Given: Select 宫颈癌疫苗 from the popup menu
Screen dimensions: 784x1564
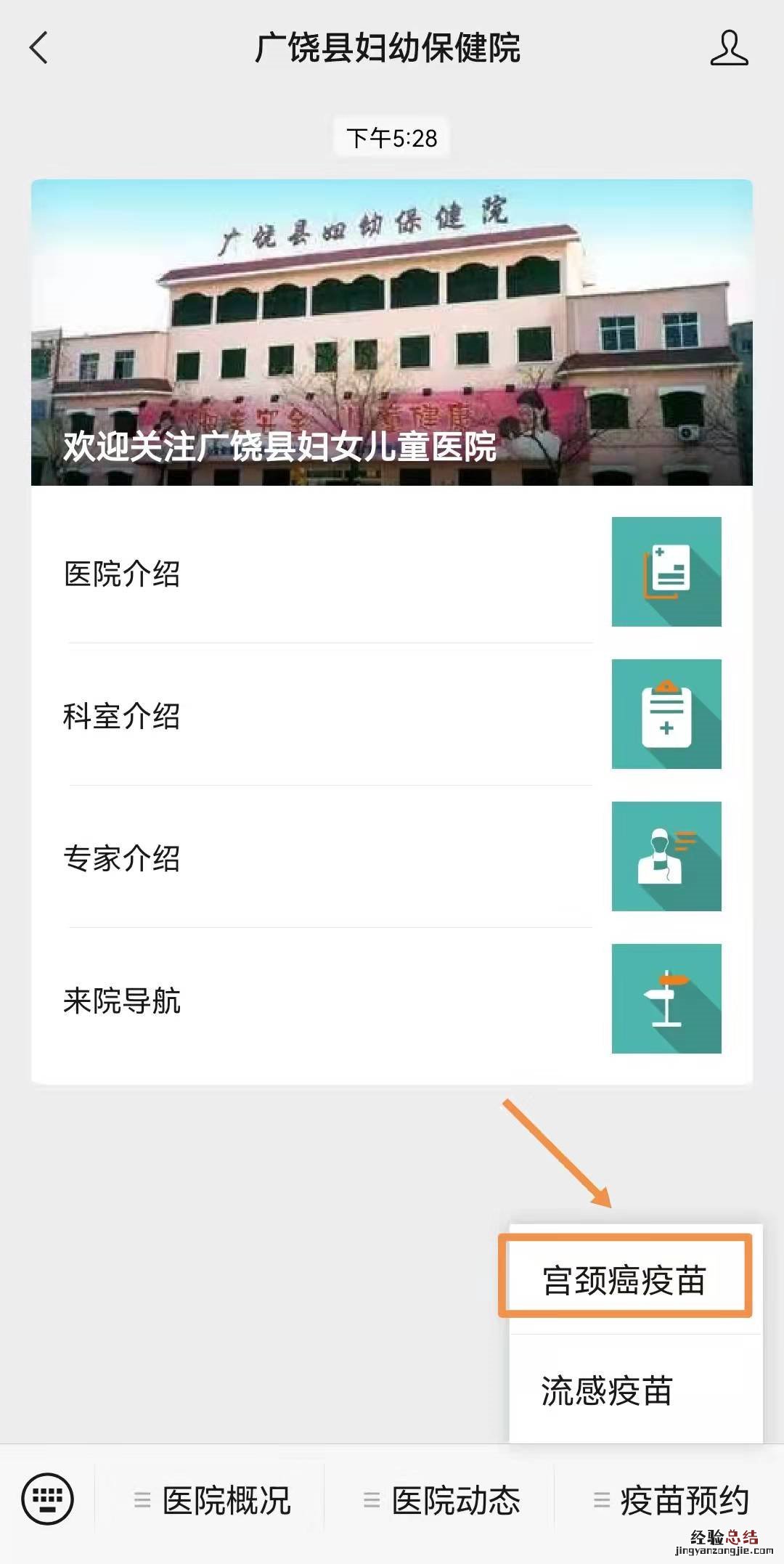Looking at the screenshot, I should pyautogui.click(x=624, y=1280).
